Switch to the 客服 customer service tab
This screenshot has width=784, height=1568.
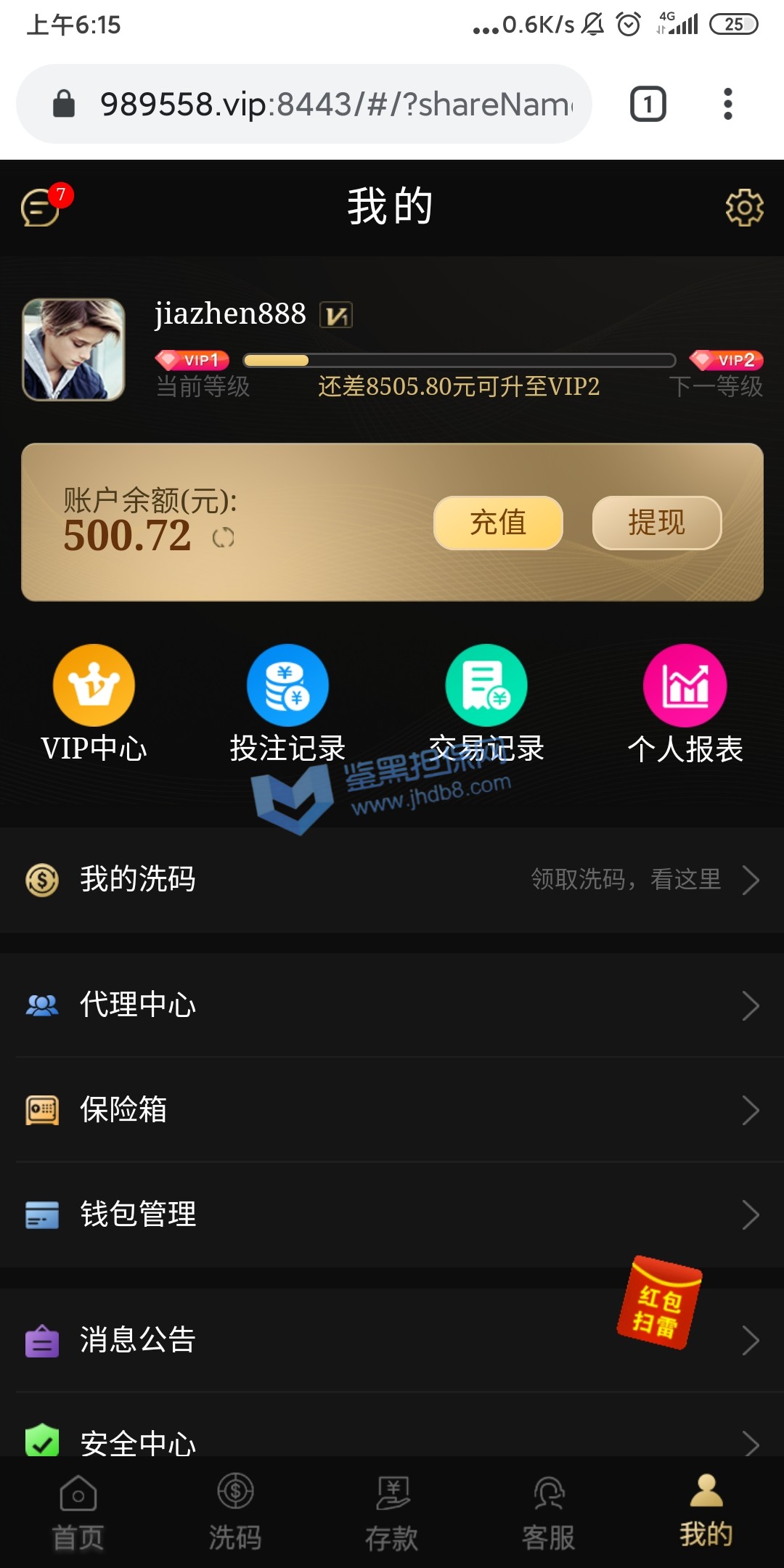coord(549,1513)
